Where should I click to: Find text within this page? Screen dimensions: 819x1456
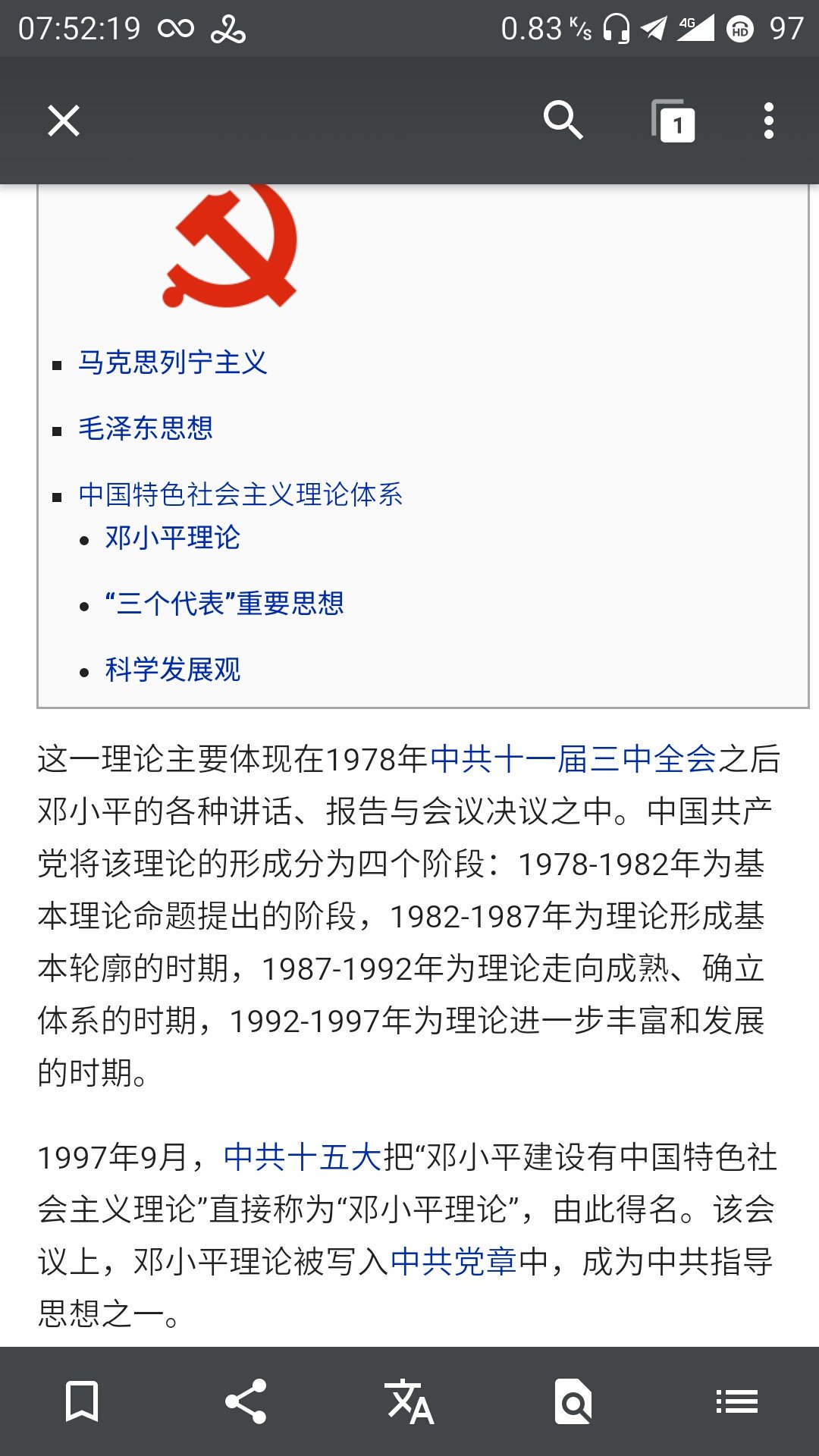pyautogui.click(x=573, y=1401)
